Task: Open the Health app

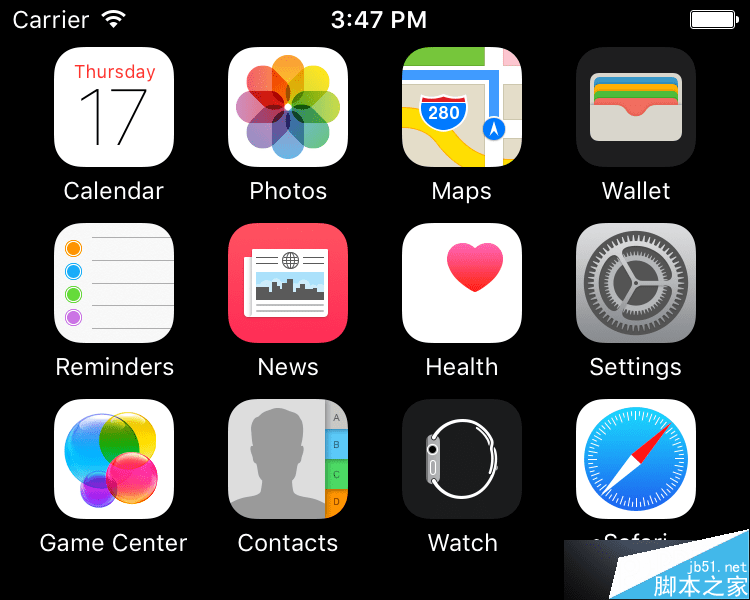Action: point(462,283)
